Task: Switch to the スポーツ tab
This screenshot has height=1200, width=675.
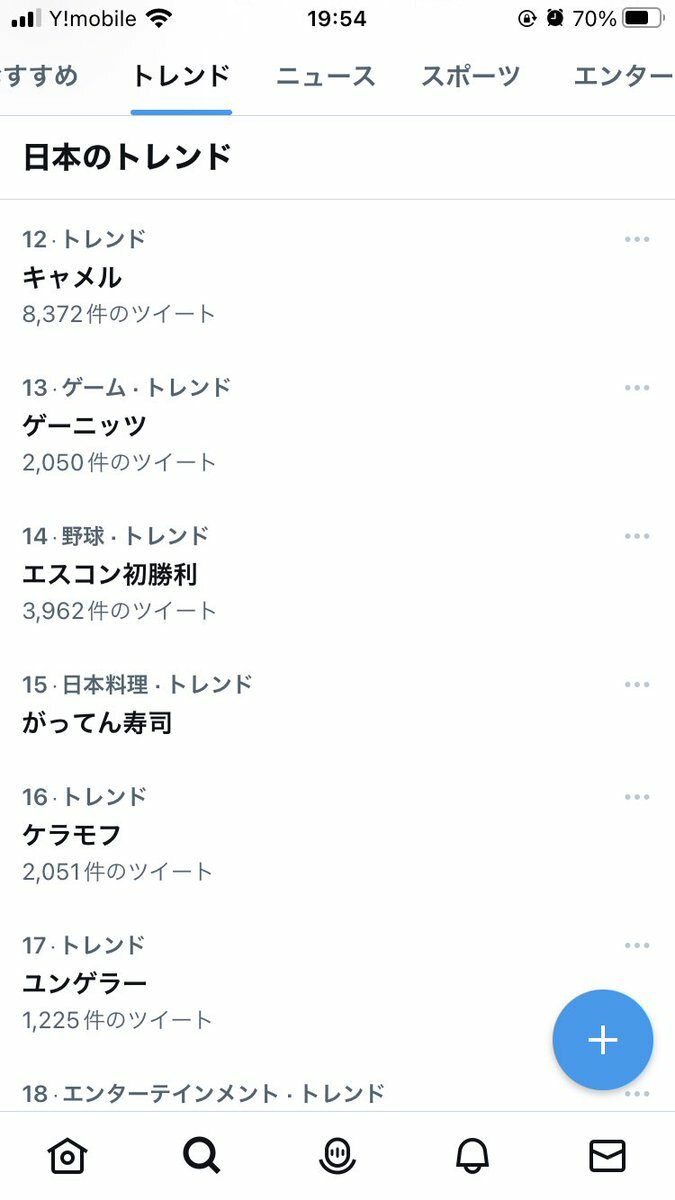Action: tap(470, 76)
